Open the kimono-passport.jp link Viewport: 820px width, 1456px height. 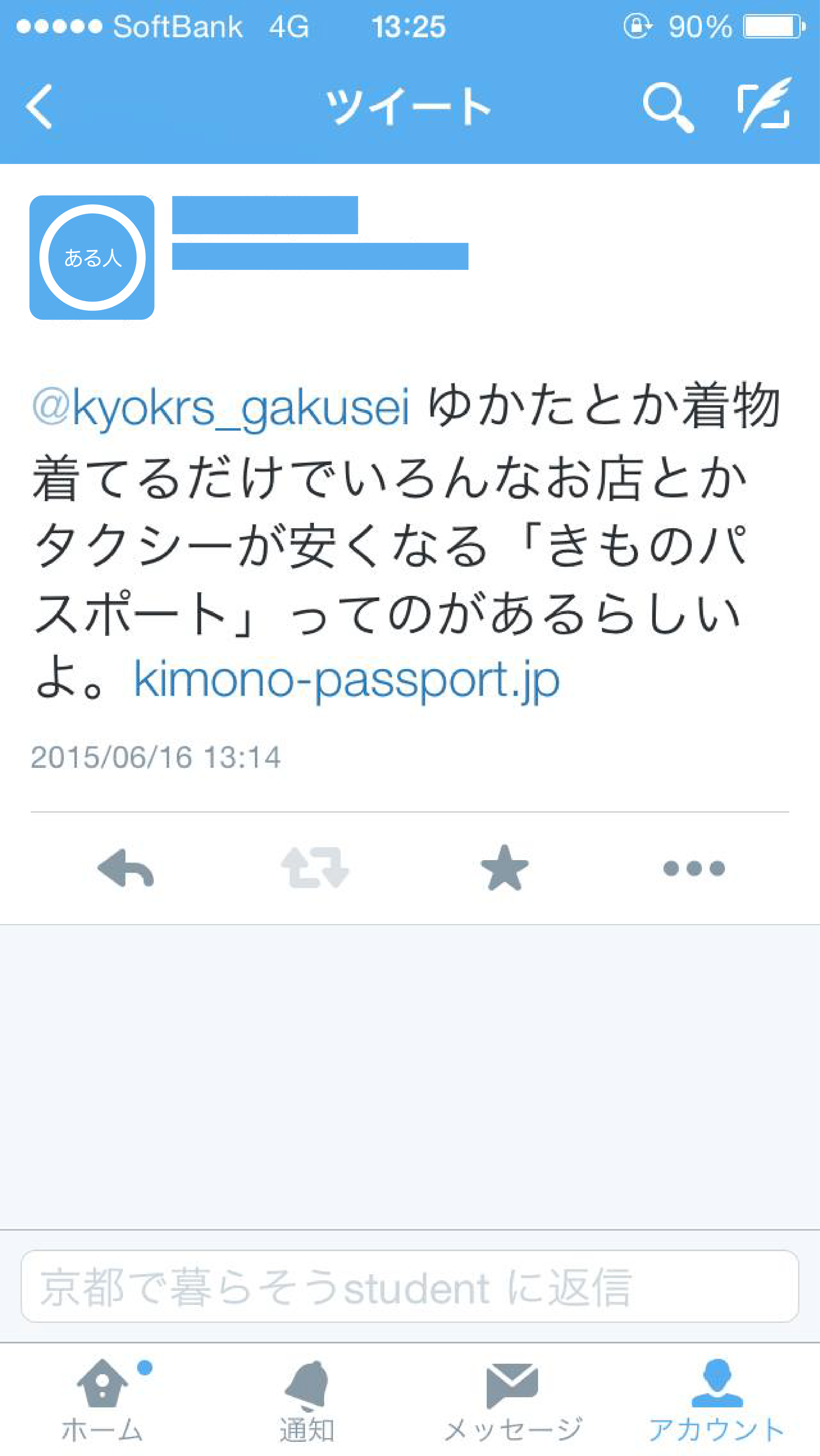click(x=346, y=680)
